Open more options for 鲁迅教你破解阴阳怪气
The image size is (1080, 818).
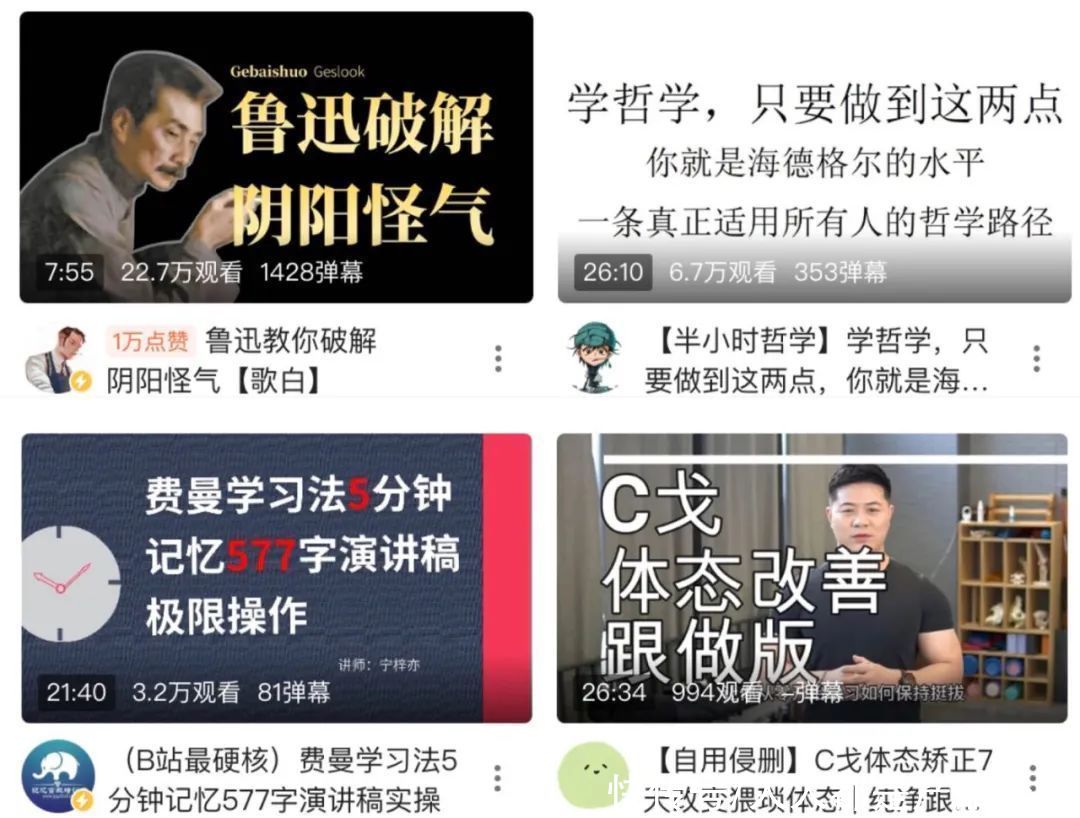tap(498, 358)
